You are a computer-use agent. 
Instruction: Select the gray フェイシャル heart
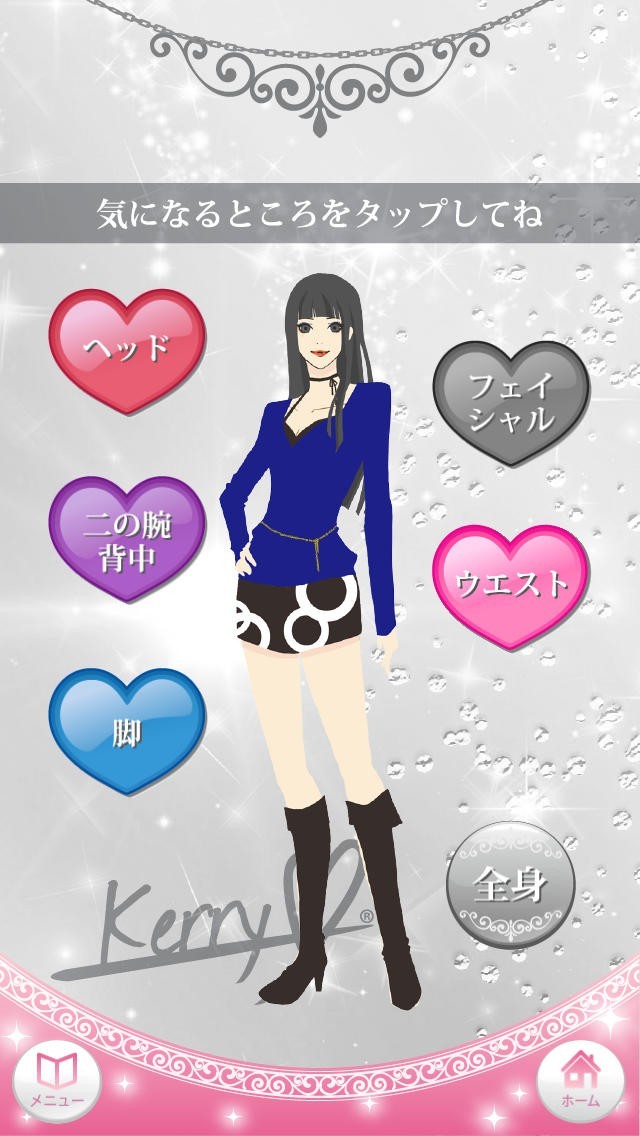click(511, 402)
